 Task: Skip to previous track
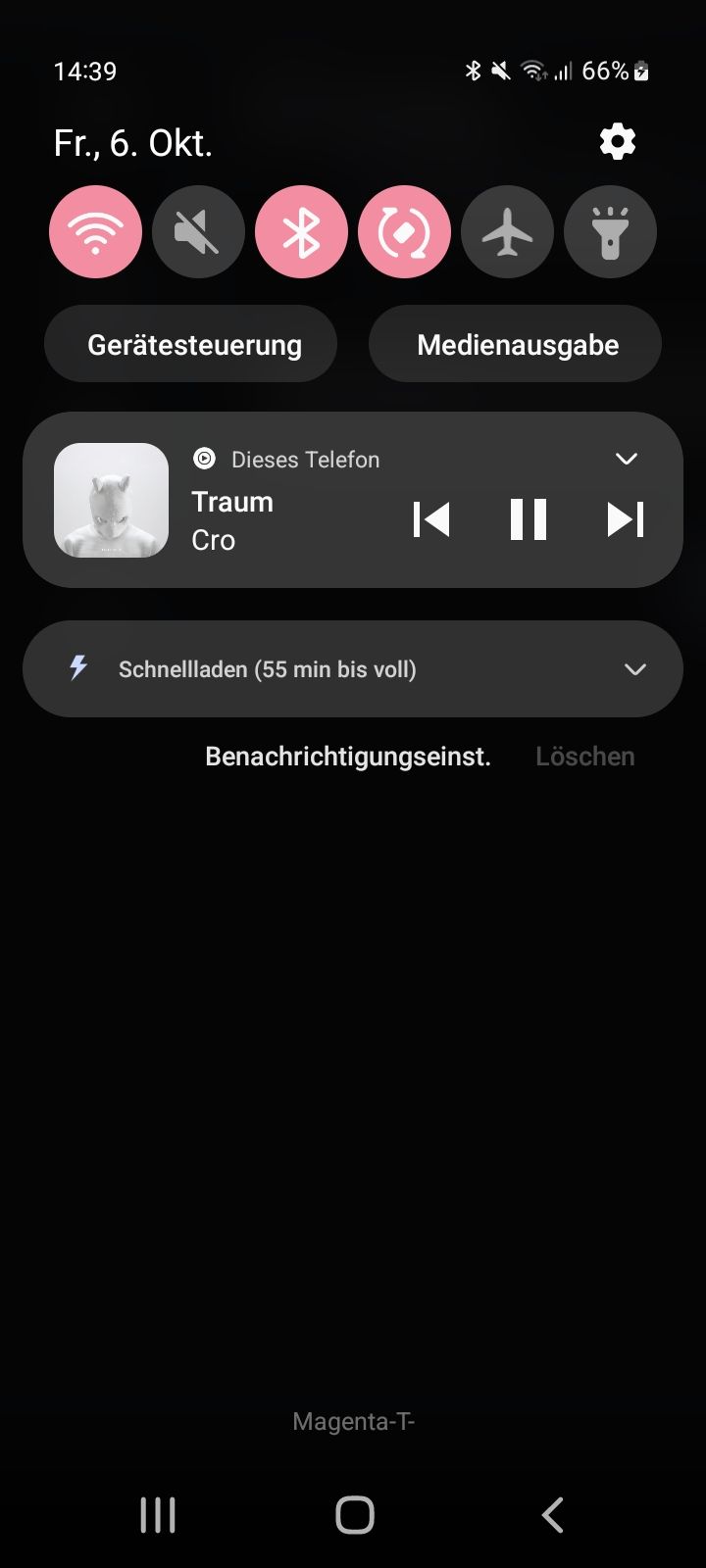click(431, 519)
